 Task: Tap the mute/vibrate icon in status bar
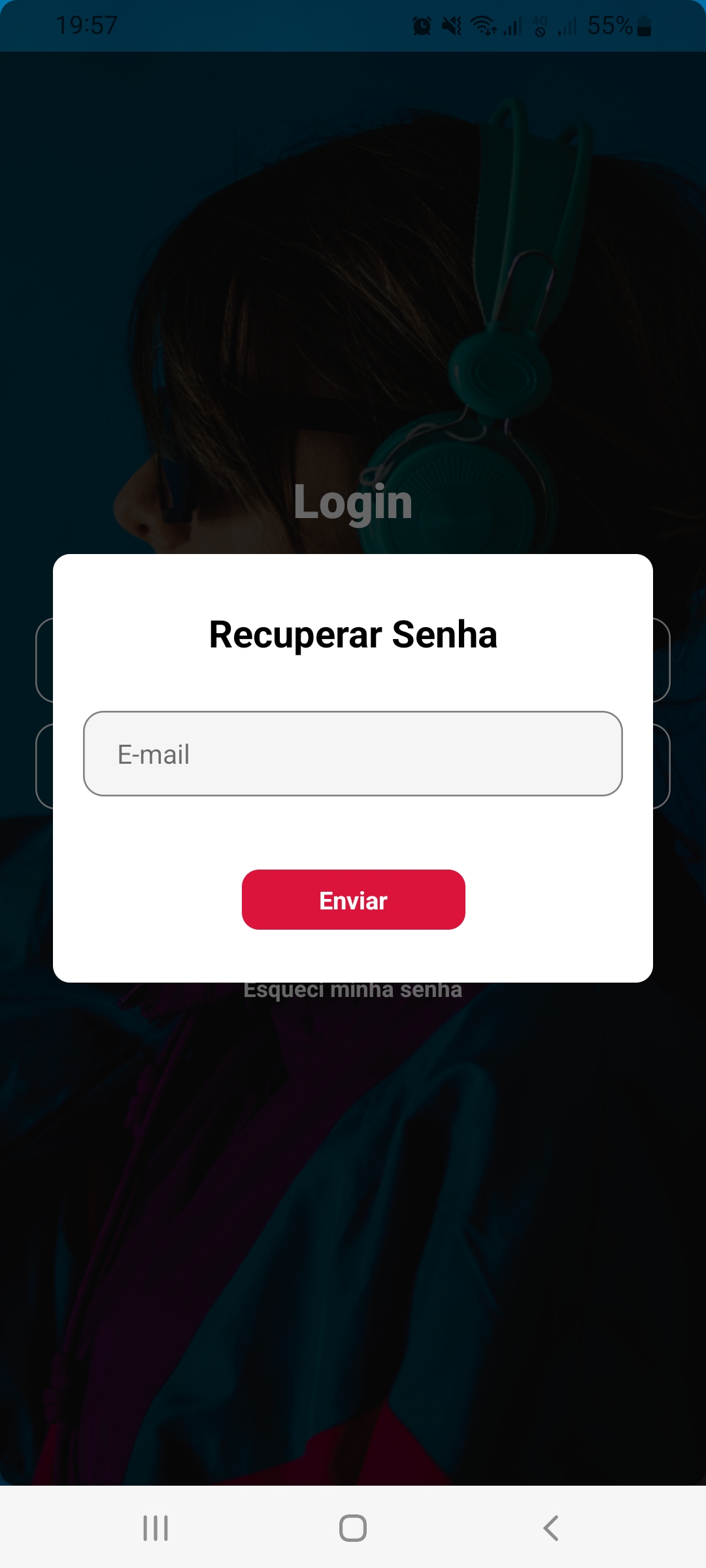coord(453,26)
